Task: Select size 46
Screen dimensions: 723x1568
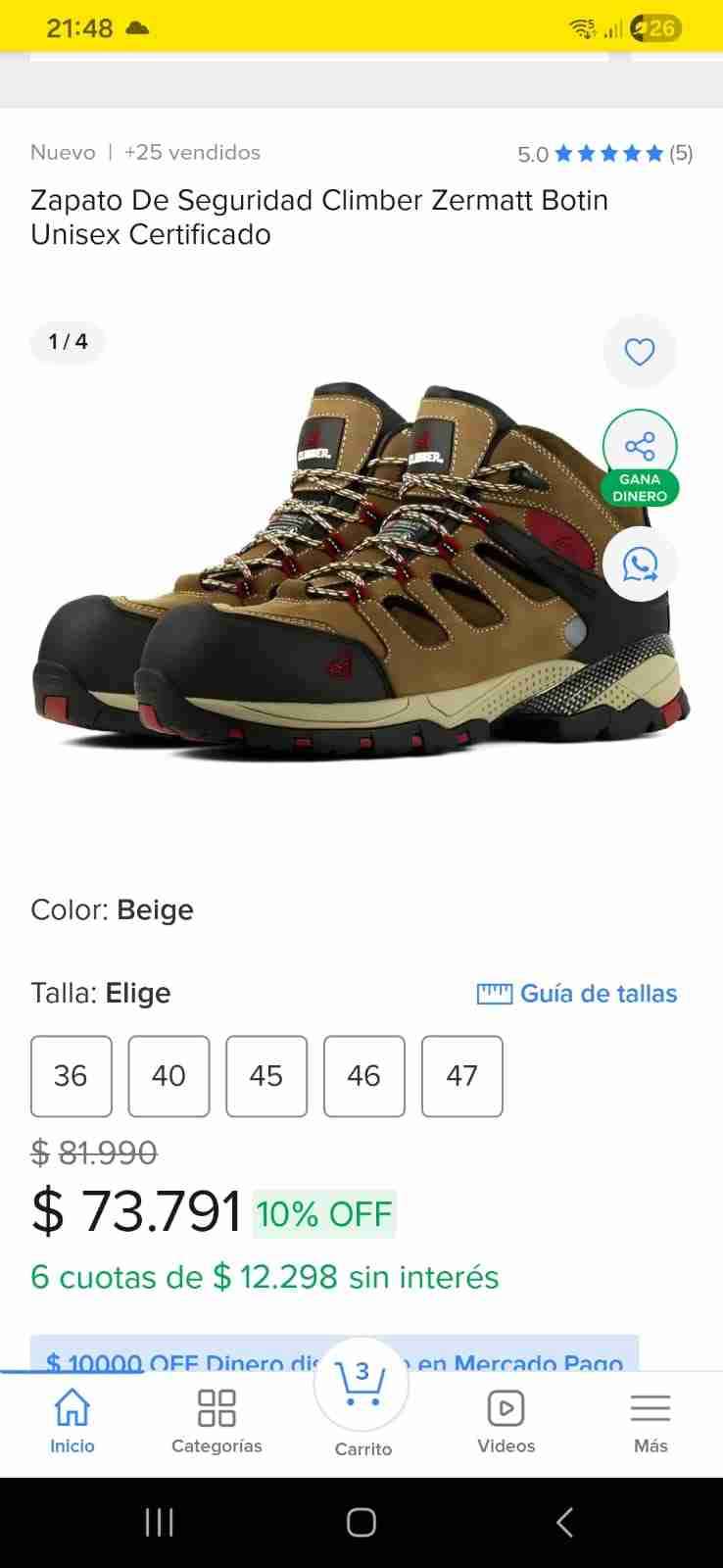Action: click(x=364, y=1076)
